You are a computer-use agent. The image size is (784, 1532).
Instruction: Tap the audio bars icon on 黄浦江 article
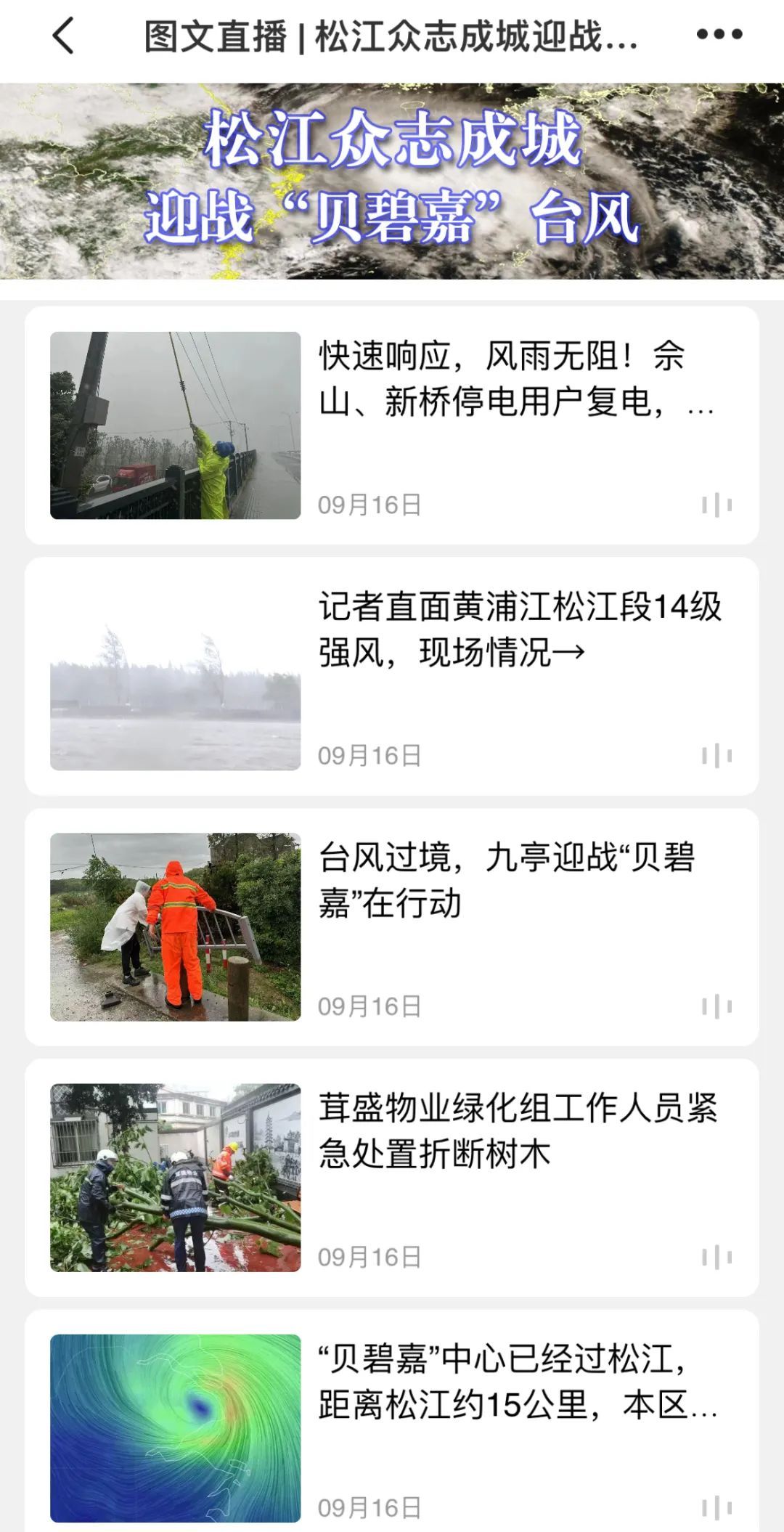click(x=716, y=756)
